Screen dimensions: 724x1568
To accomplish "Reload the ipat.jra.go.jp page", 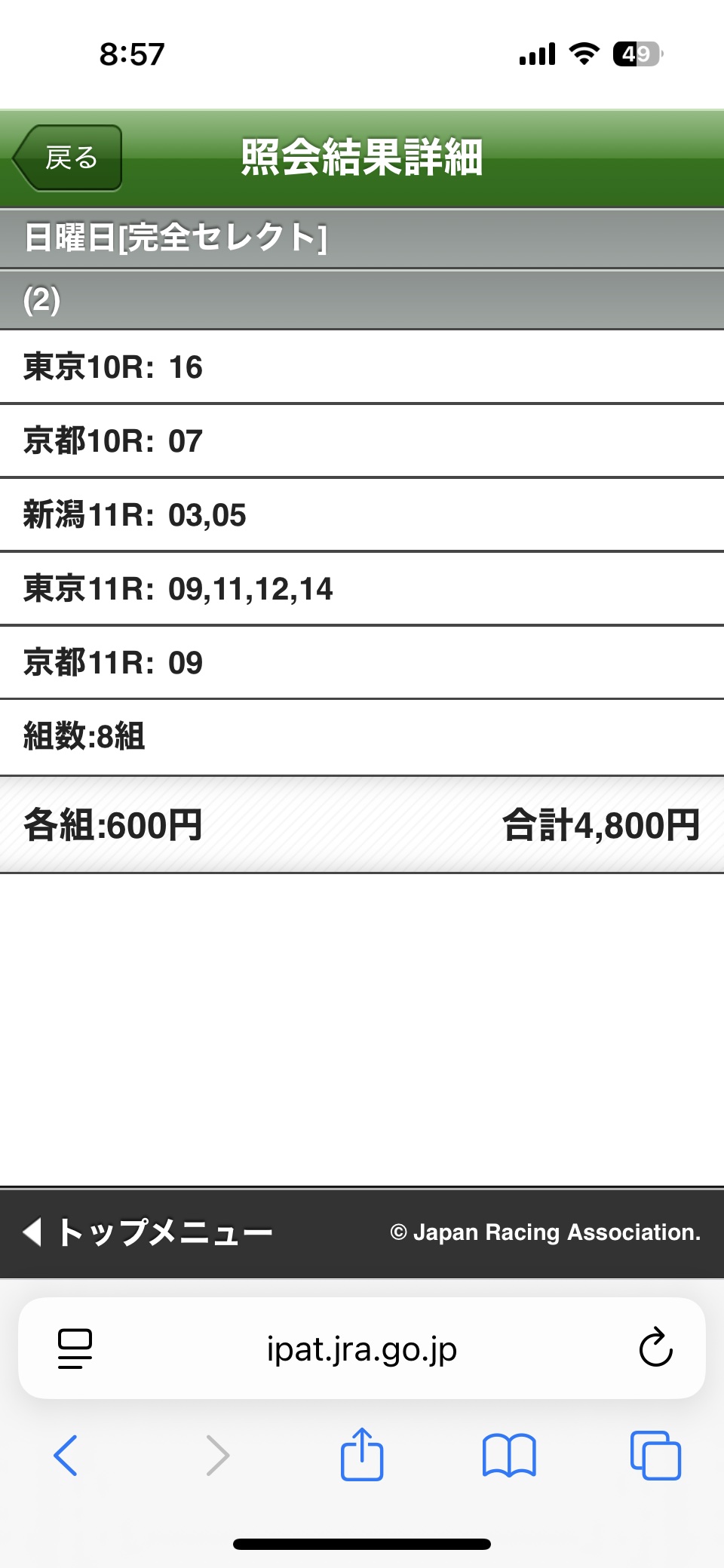I will click(655, 1349).
